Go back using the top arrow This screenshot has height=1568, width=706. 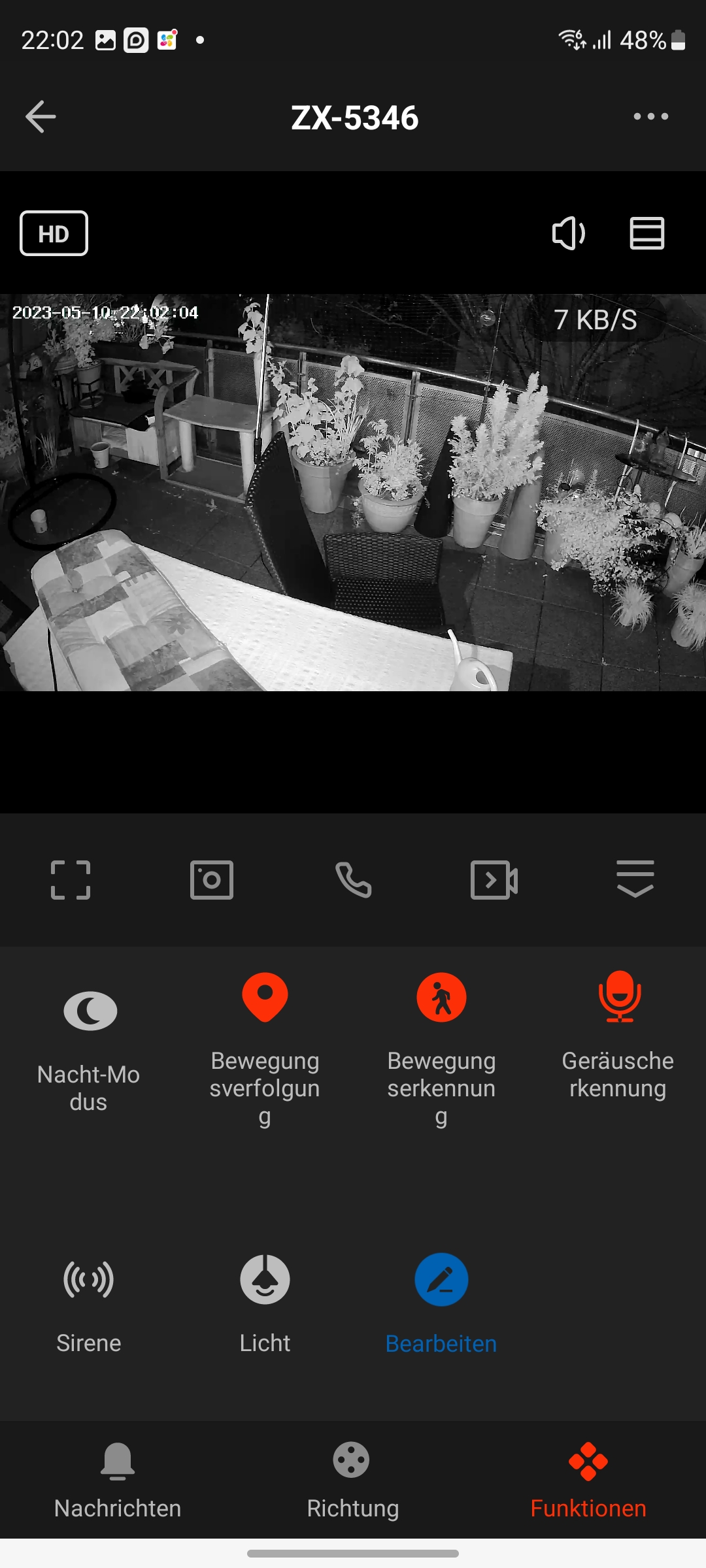tap(41, 117)
